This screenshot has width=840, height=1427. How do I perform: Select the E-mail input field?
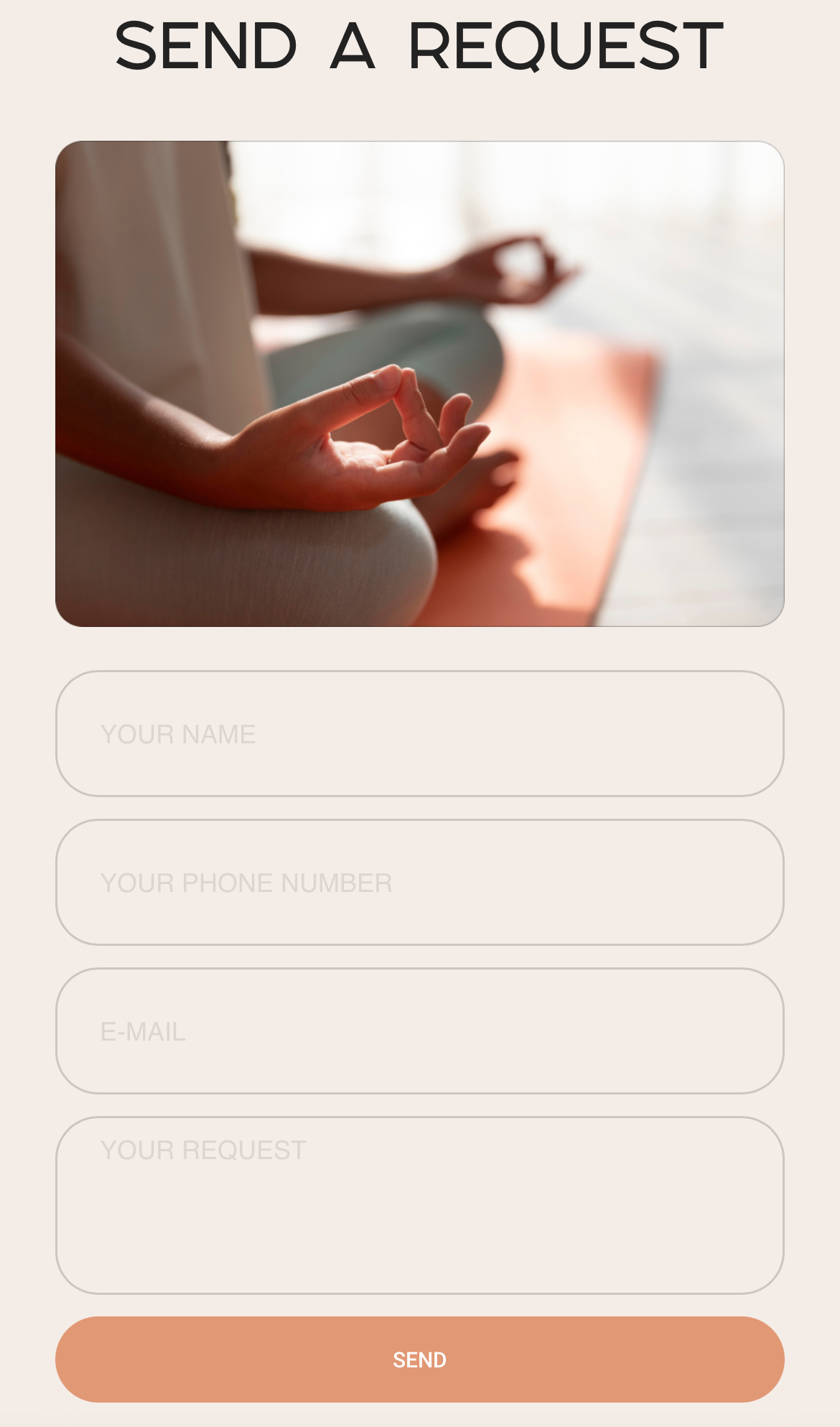(420, 1031)
